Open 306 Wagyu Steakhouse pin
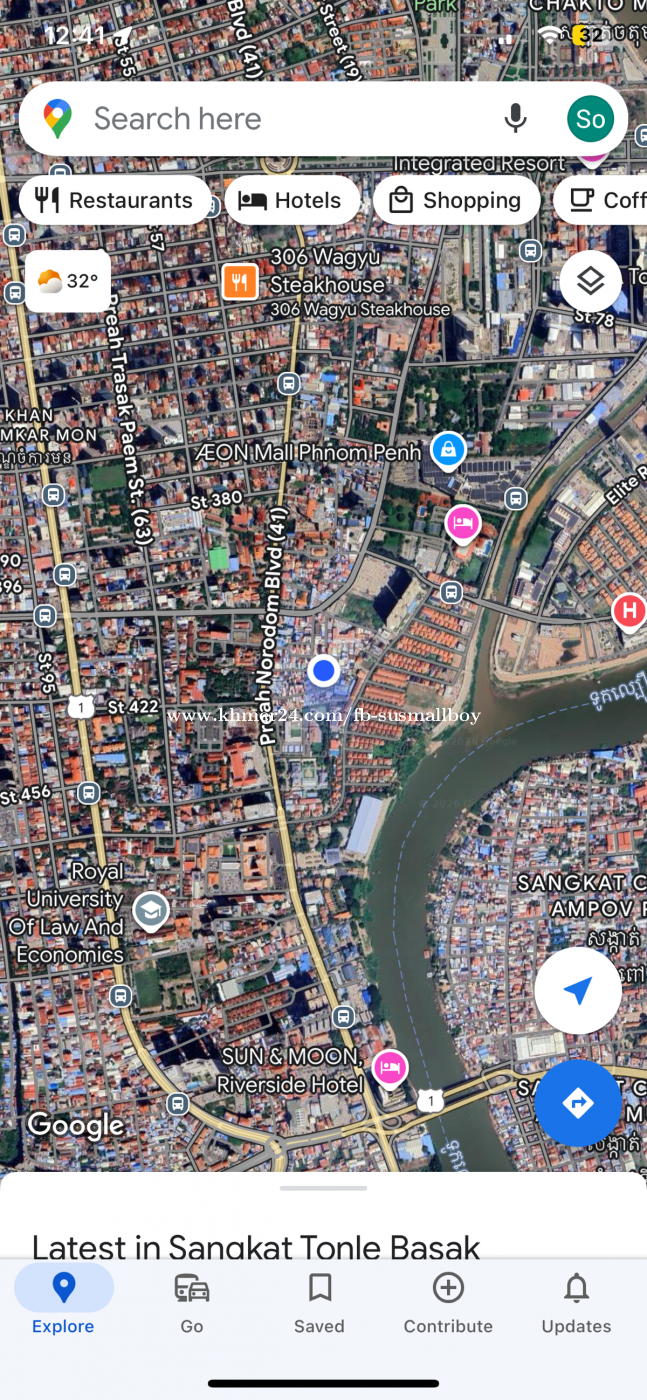Viewport: 647px width, 1400px height. (240, 282)
